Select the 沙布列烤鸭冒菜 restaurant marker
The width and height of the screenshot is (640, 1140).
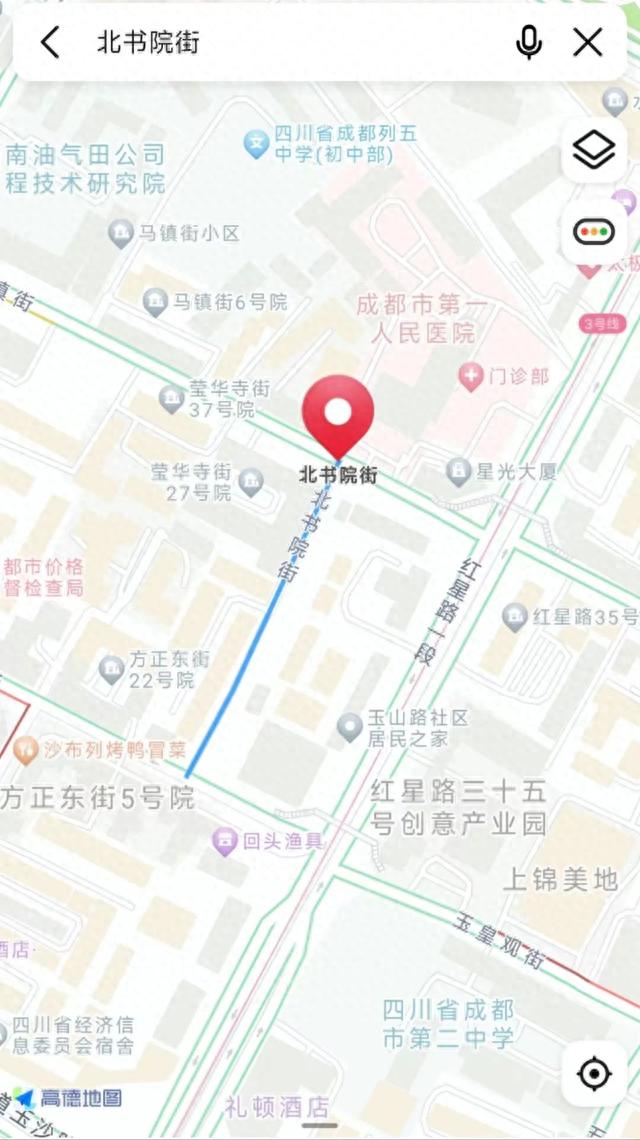click(x=27, y=748)
